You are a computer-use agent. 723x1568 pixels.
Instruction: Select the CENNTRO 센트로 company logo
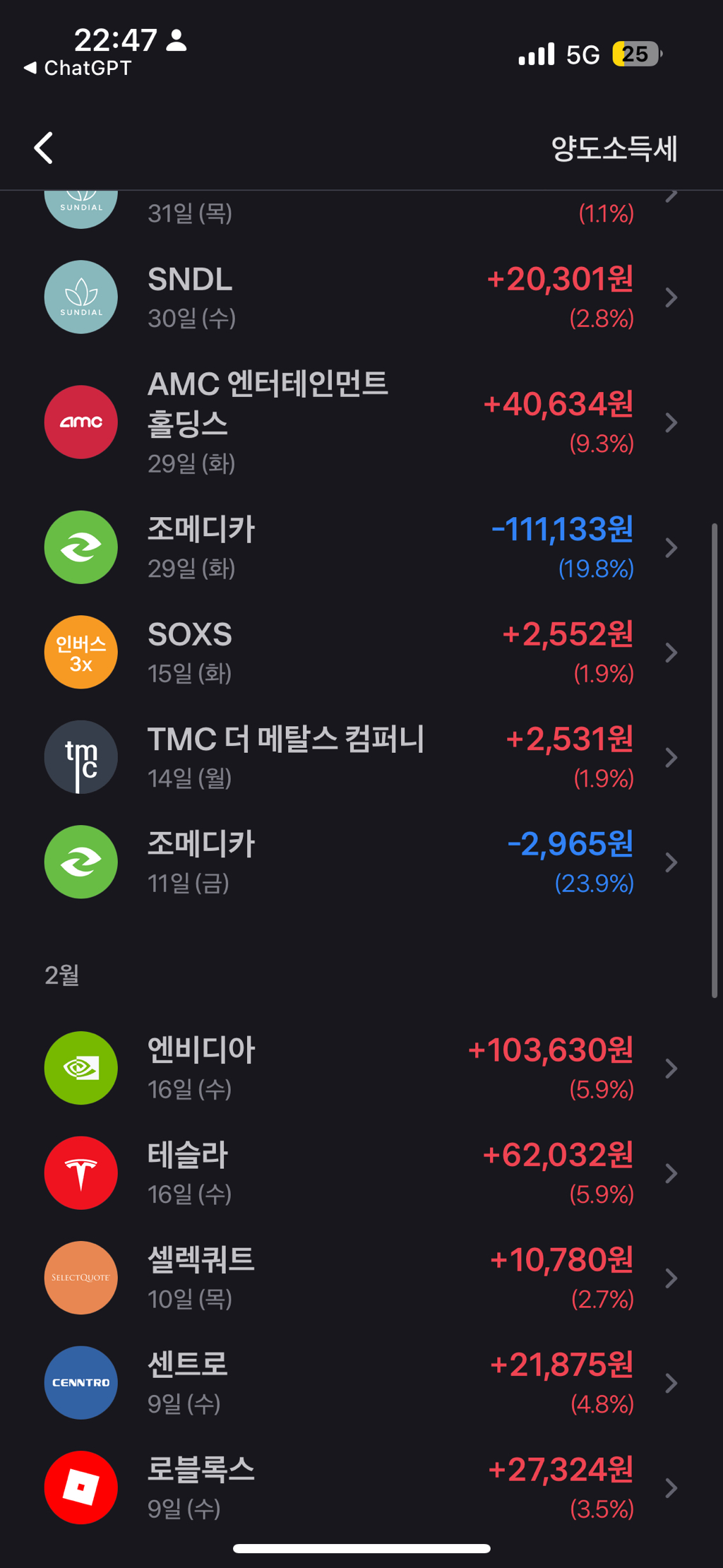coord(80,1382)
